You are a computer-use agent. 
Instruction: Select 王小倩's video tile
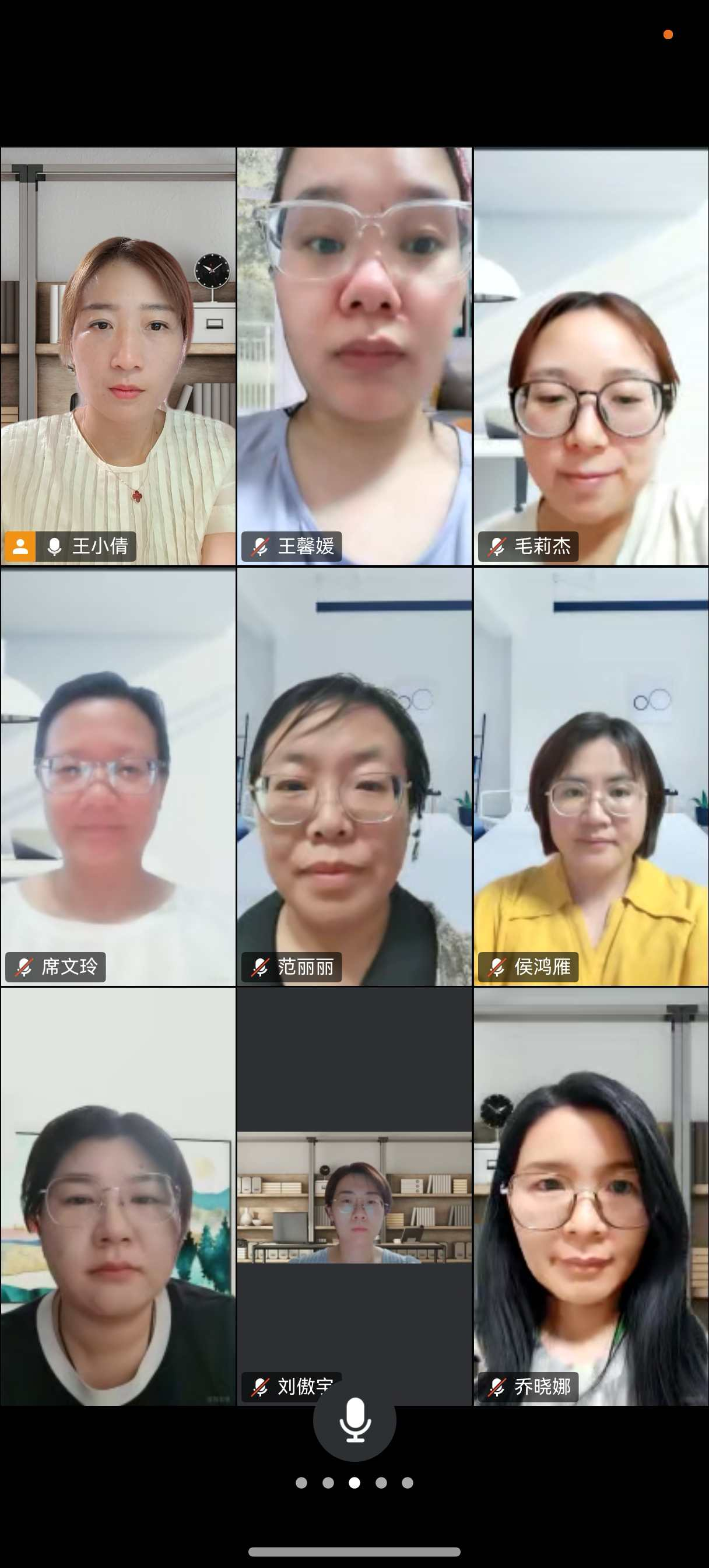(x=118, y=356)
